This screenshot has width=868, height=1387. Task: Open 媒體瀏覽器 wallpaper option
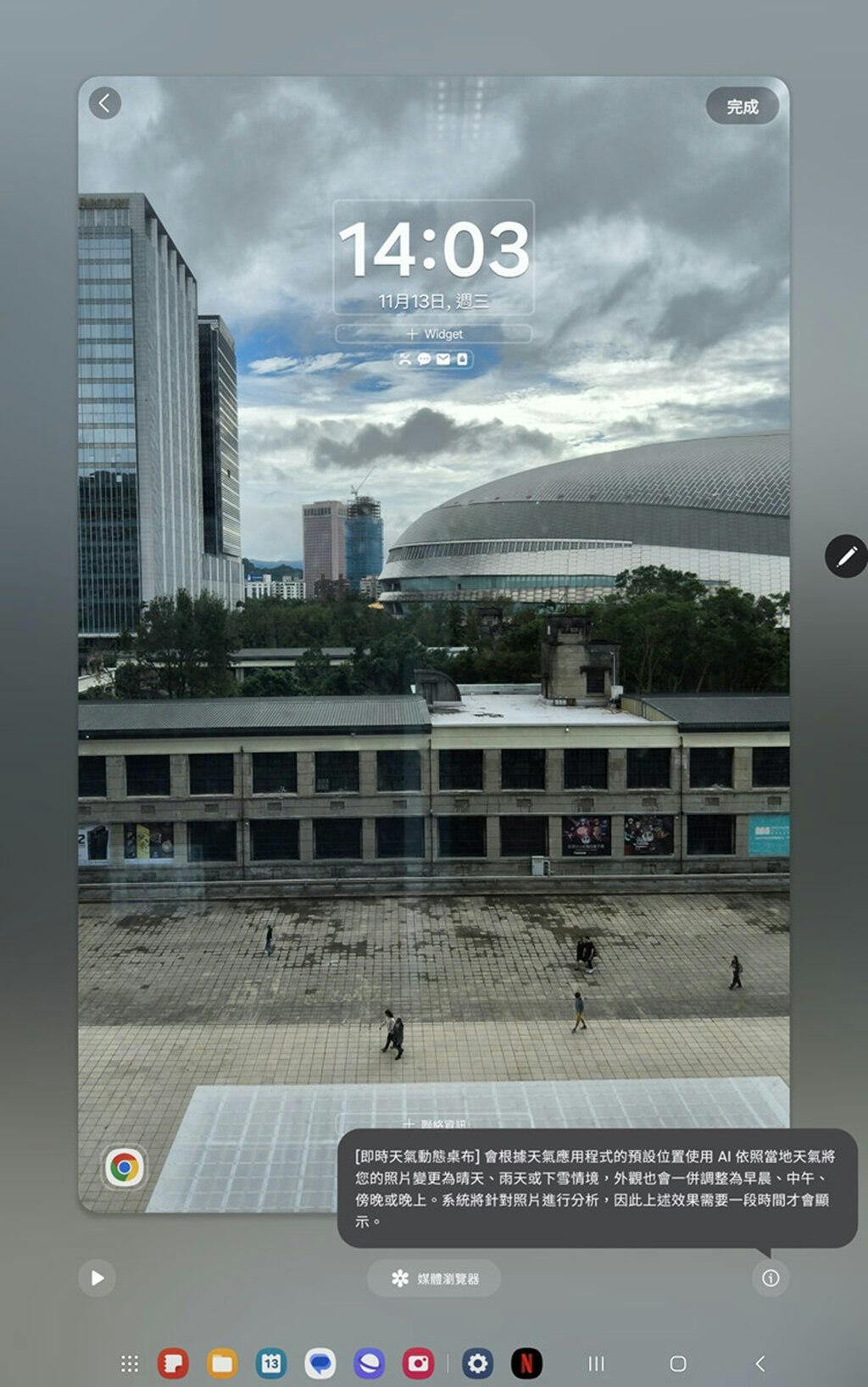tap(434, 1278)
